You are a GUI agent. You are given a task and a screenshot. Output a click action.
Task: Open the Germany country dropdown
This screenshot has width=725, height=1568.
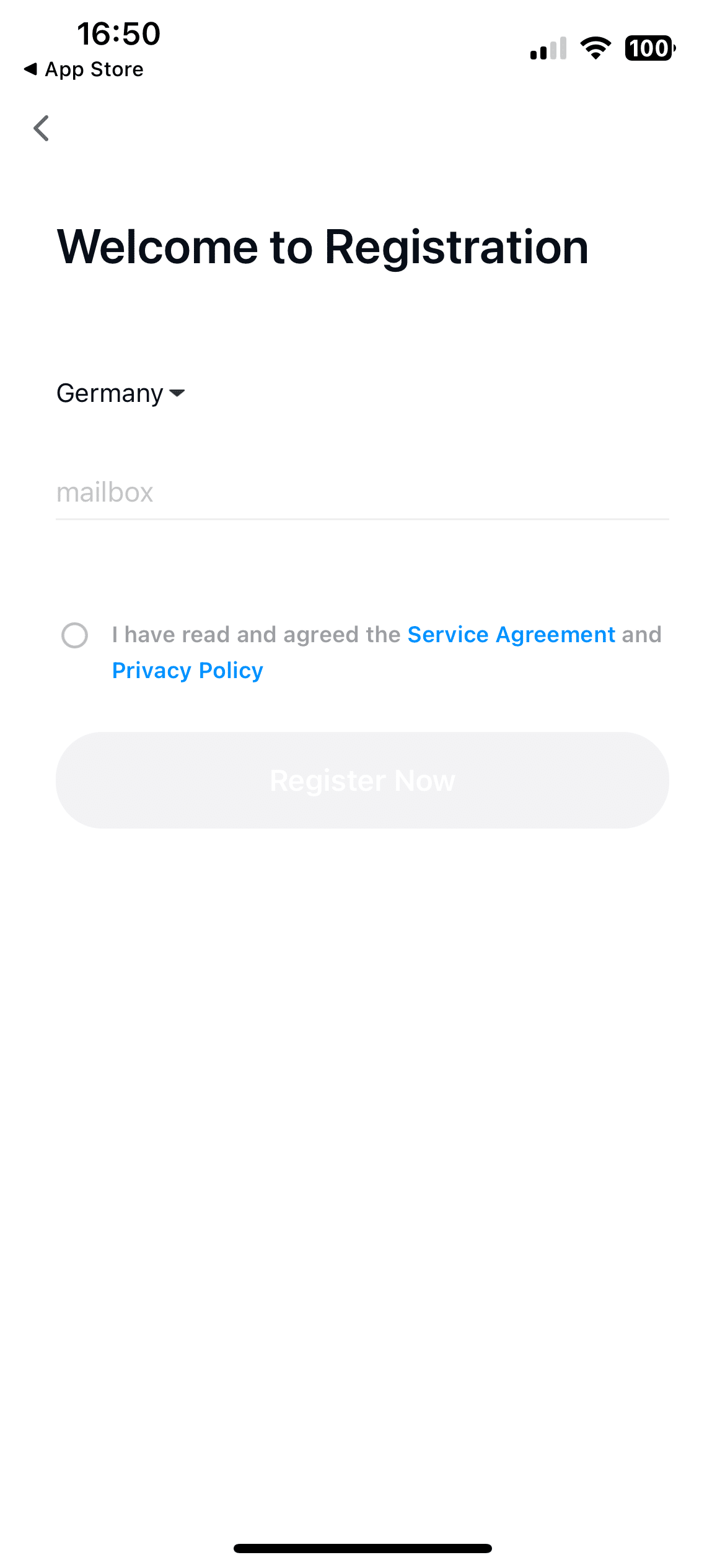coord(121,393)
